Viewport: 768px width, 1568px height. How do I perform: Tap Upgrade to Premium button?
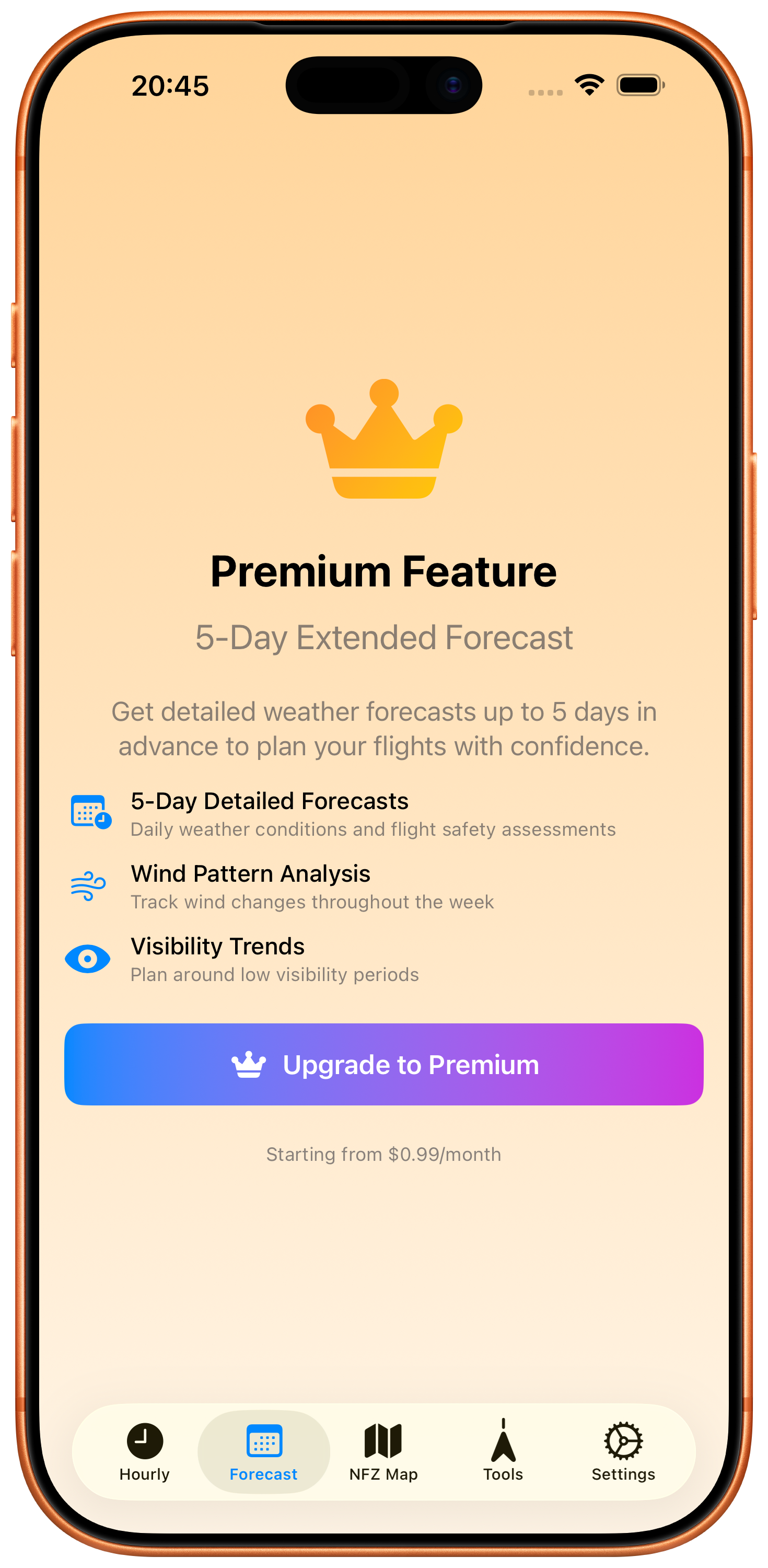(383, 1064)
